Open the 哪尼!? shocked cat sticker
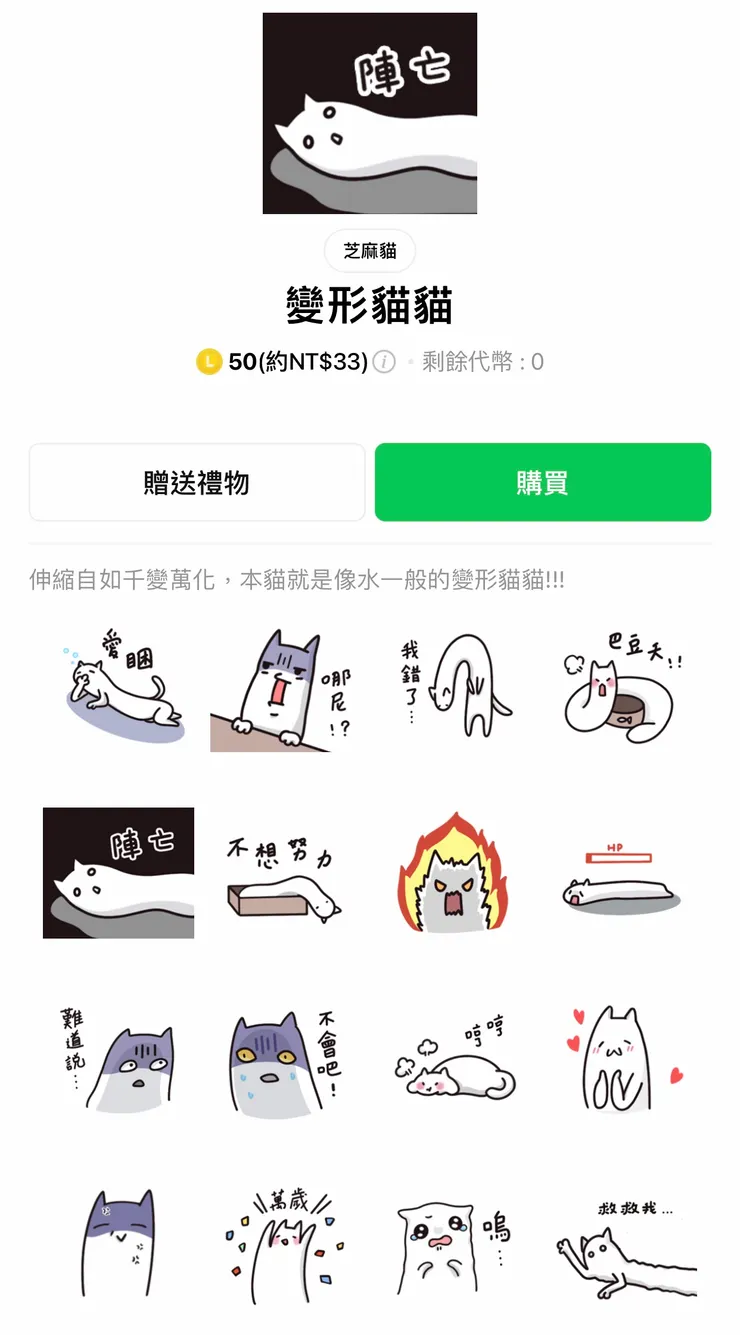 [x=285, y=686]
